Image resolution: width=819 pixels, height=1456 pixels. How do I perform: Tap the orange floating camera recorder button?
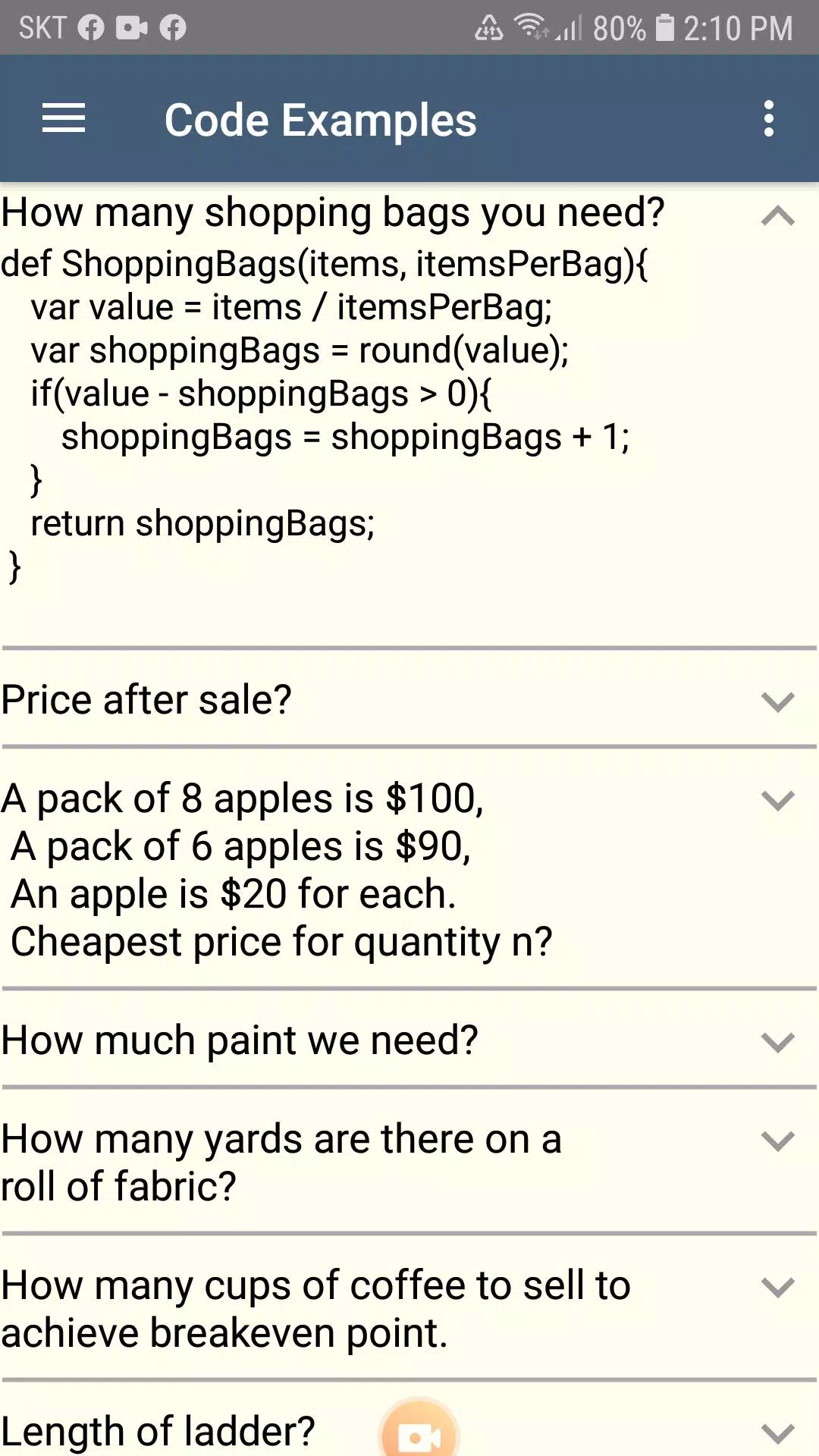419,1430
